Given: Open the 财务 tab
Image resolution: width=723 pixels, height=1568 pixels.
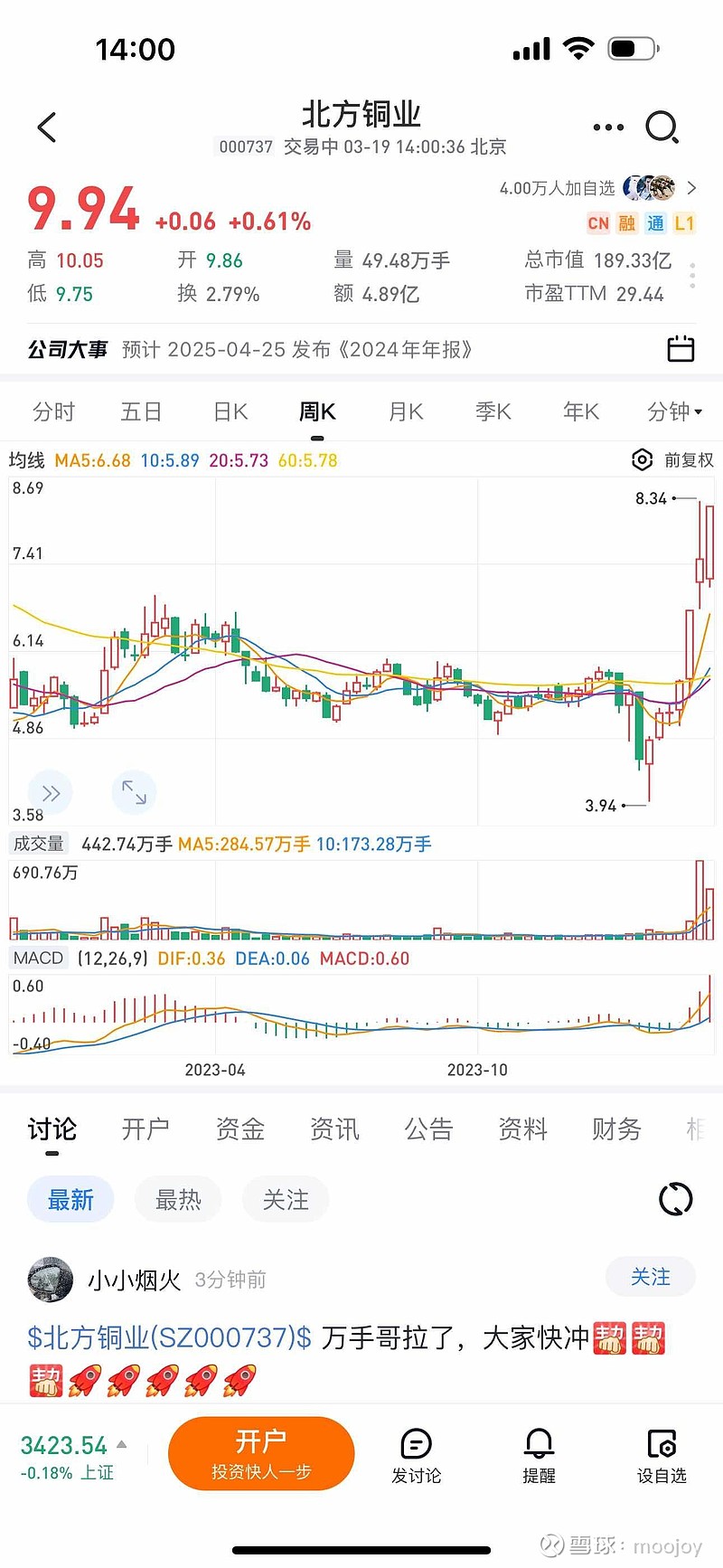Looking at the screenshot, I should click(x=615, y=1129).
